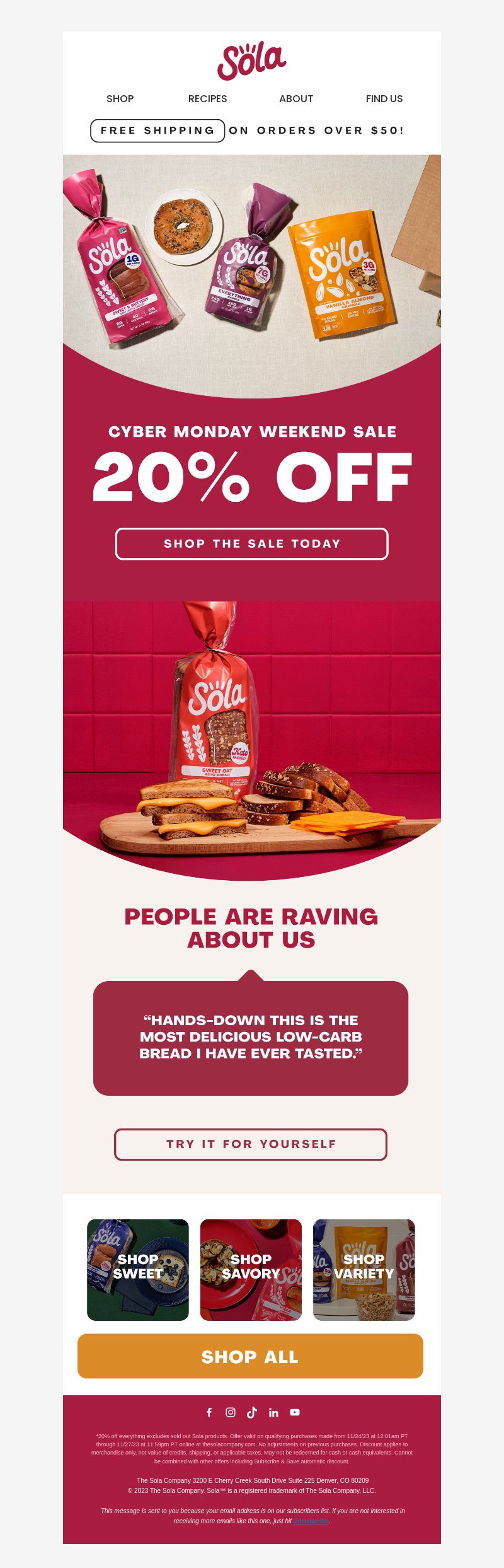Open the SHOP navigation link
Screen dimensions: 504x1568
click(x=120, y=98)
